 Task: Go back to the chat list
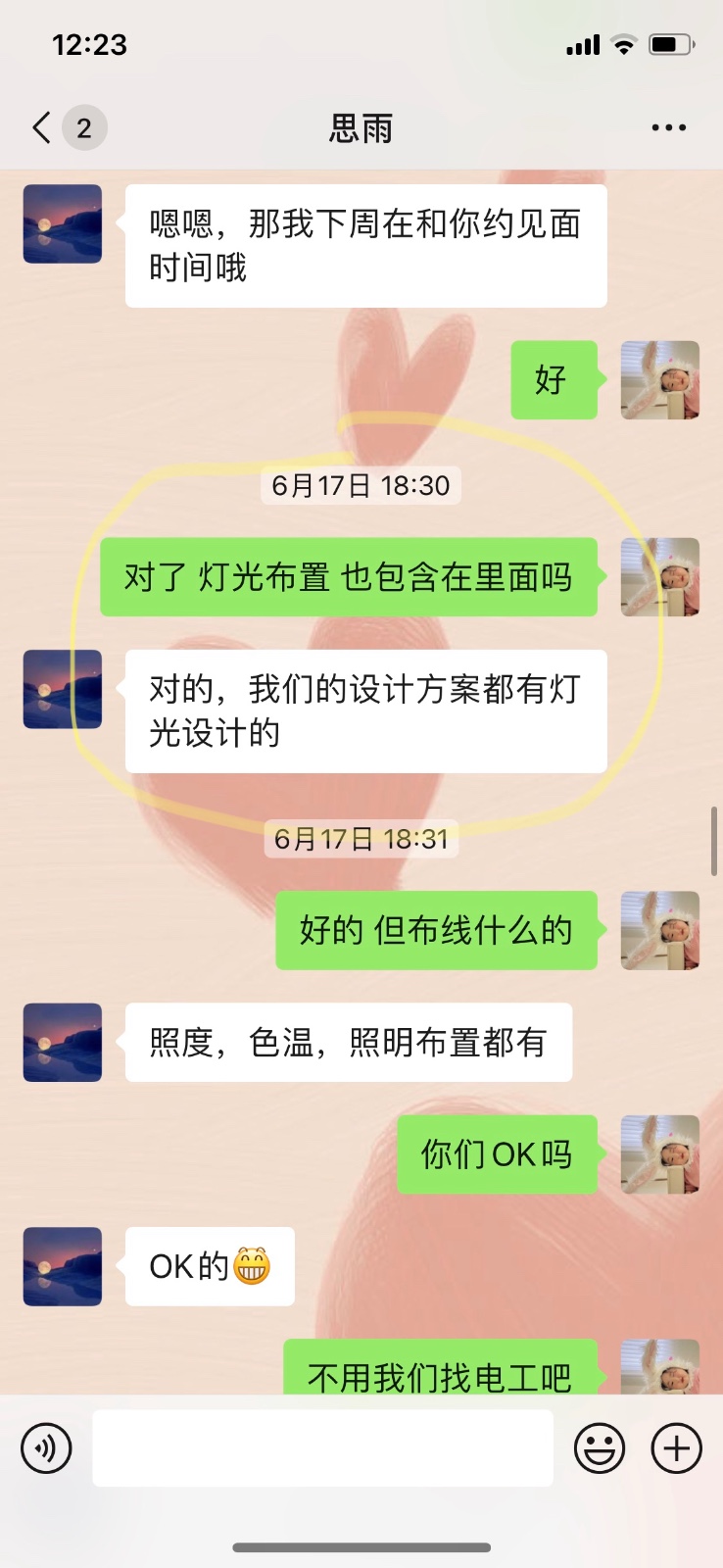(43, 128)
